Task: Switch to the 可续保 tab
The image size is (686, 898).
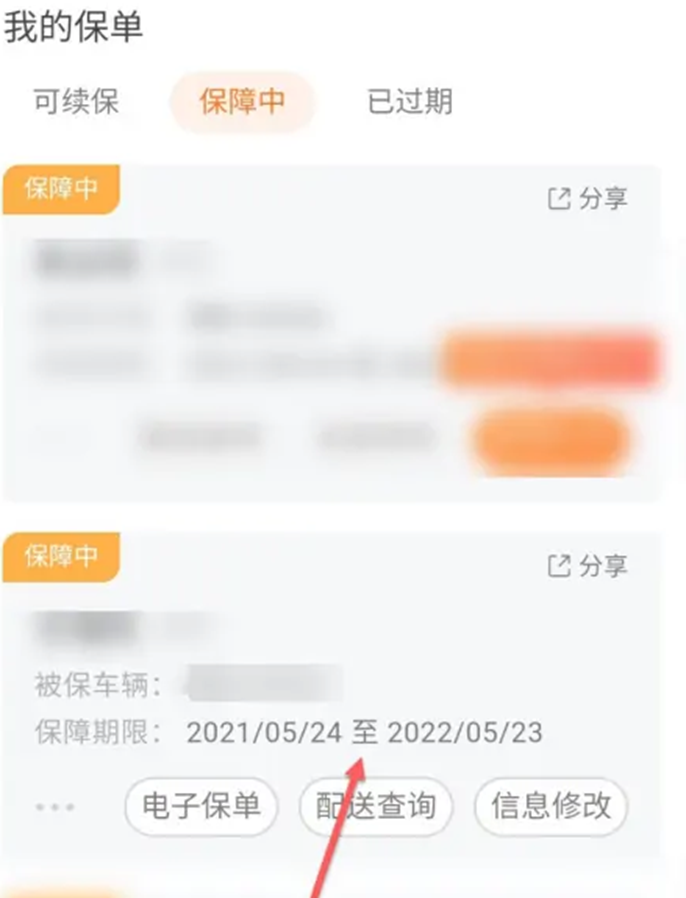Action: 76,102
